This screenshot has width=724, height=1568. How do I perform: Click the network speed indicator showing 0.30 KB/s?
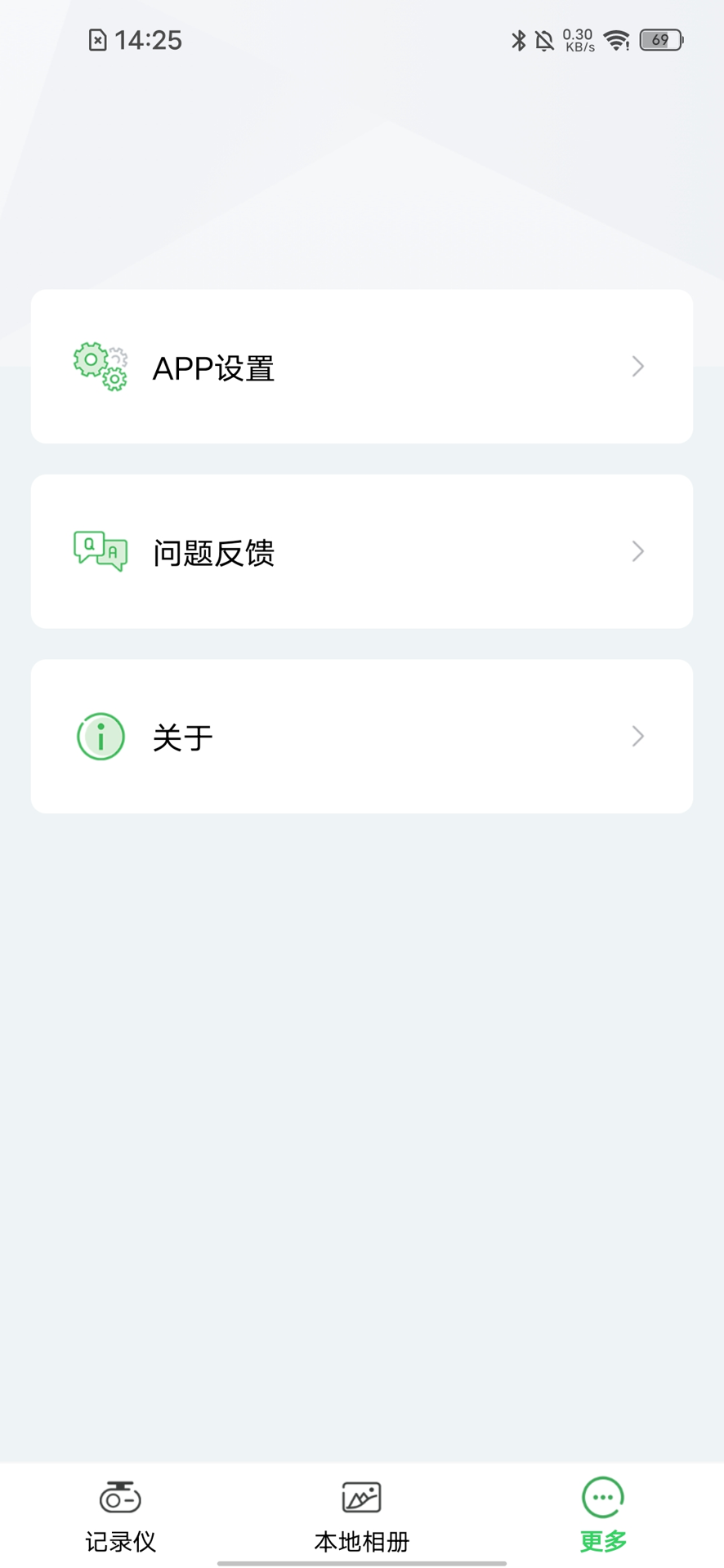pyautogui.click(x=577, y=39)
